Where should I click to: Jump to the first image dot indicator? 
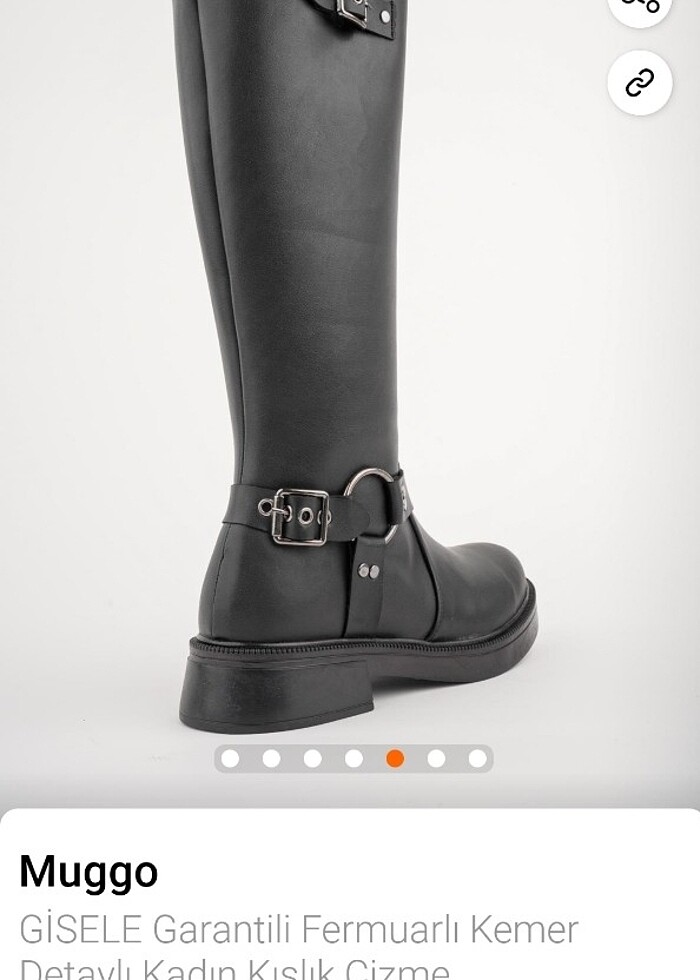coord(230,759)
